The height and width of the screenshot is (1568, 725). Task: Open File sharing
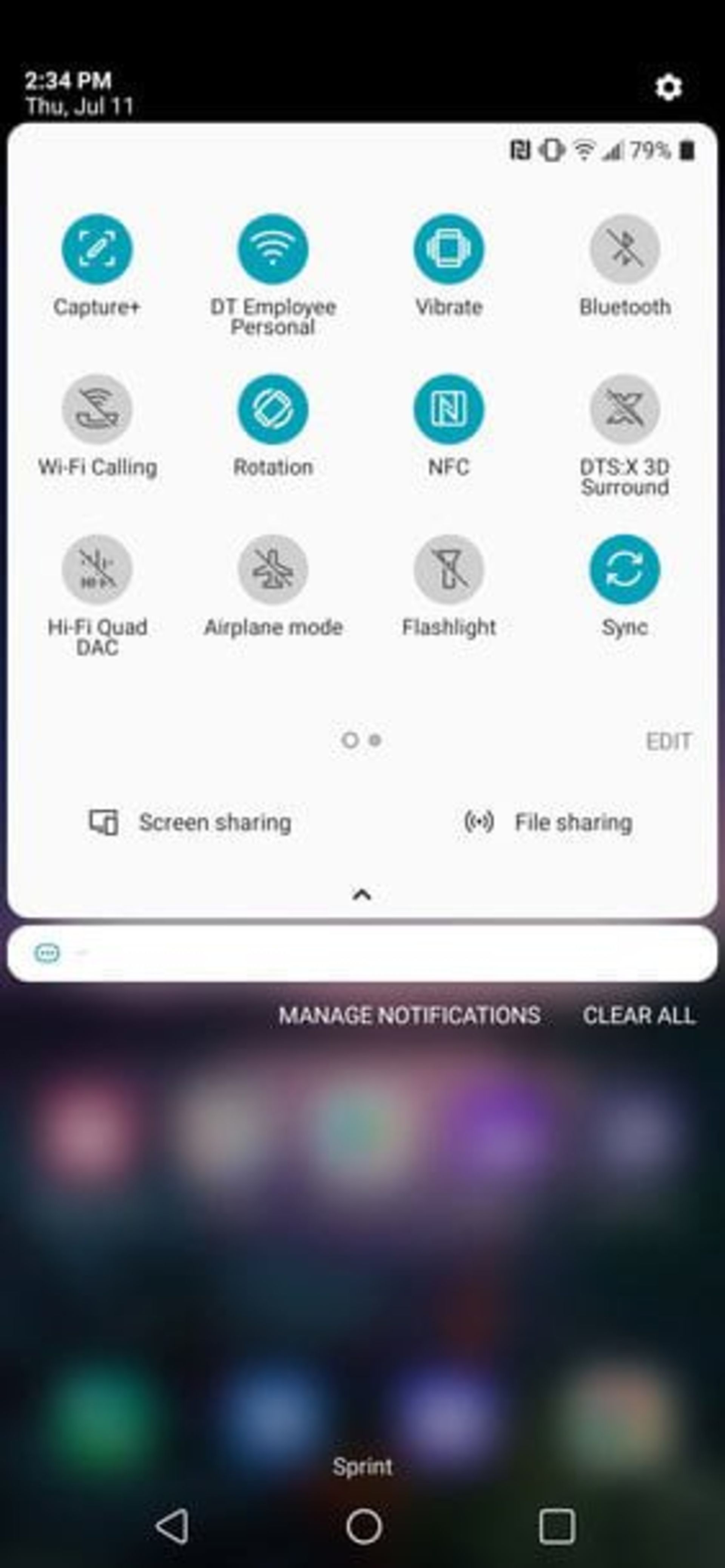pos(548,822)
